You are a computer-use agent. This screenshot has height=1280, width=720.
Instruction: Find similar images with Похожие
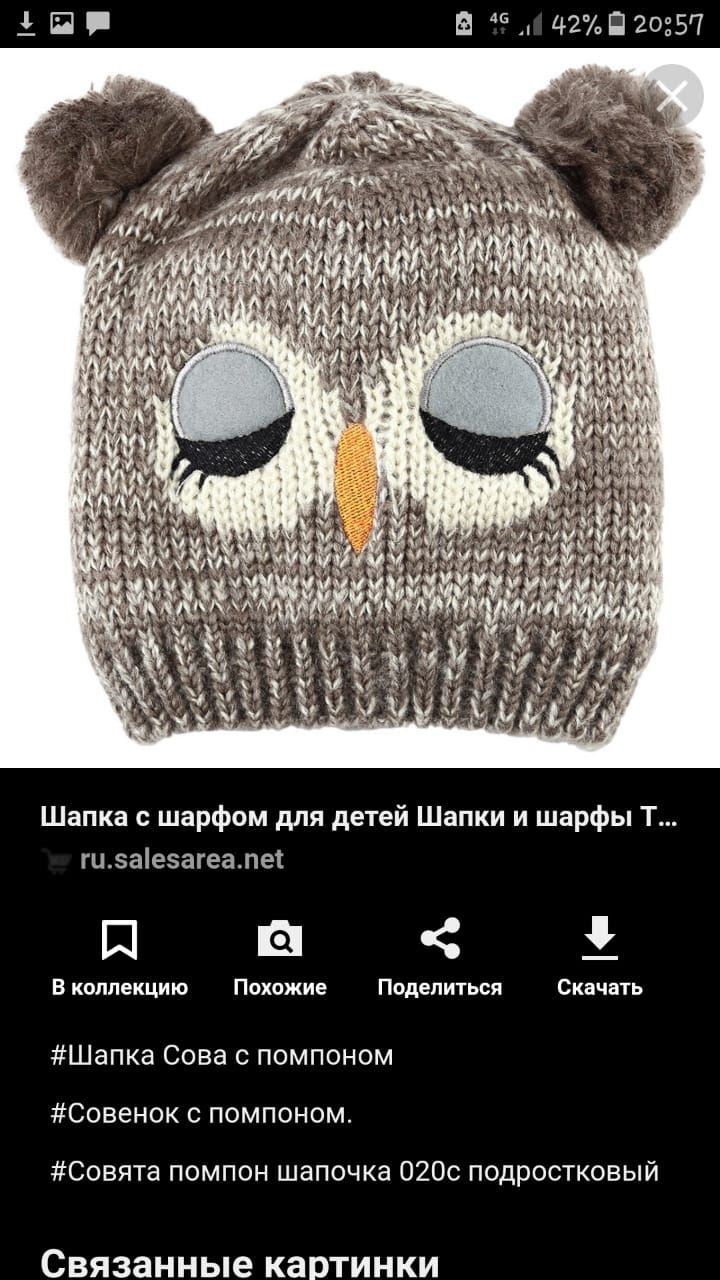point(280,957)
